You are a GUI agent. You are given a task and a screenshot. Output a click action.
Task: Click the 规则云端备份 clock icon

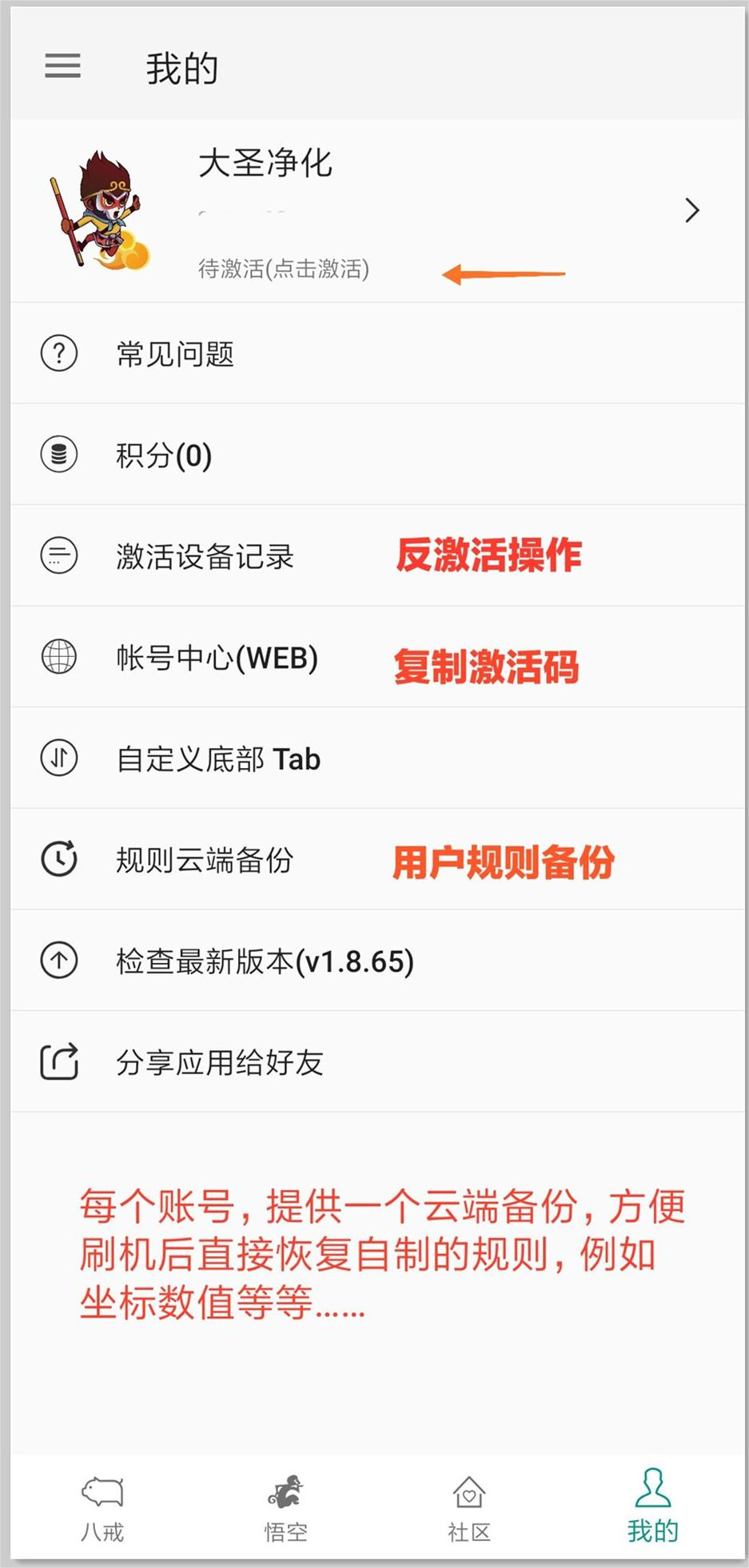tap(58, 860)
